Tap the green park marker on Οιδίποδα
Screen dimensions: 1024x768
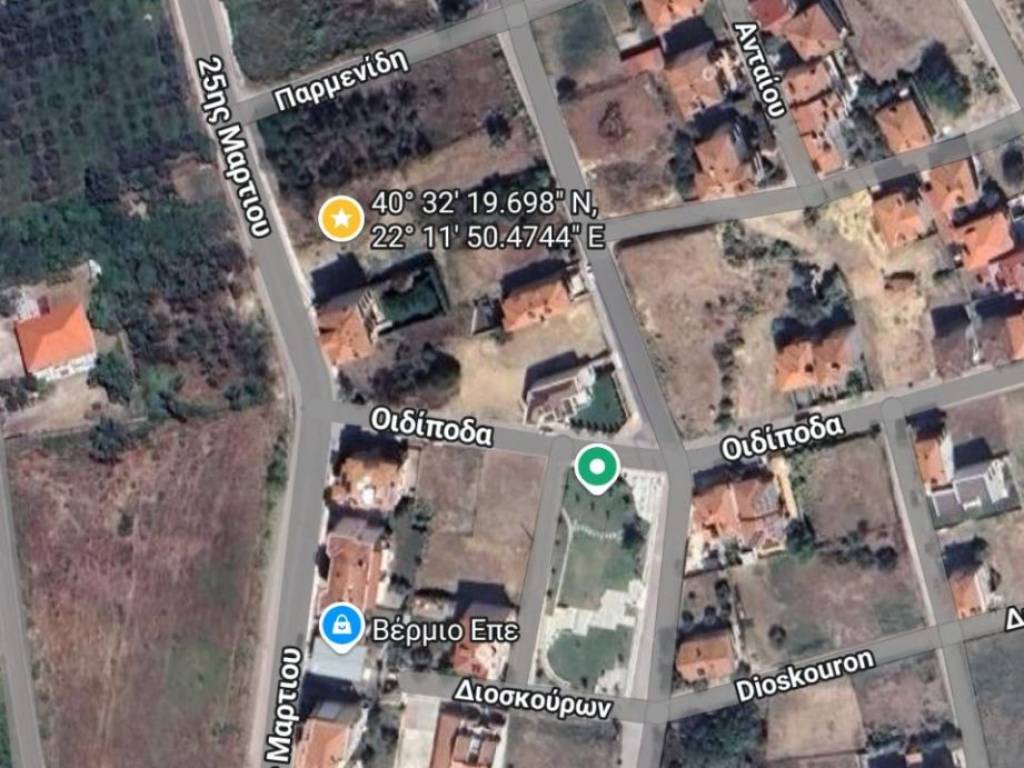tap(597, 467)
